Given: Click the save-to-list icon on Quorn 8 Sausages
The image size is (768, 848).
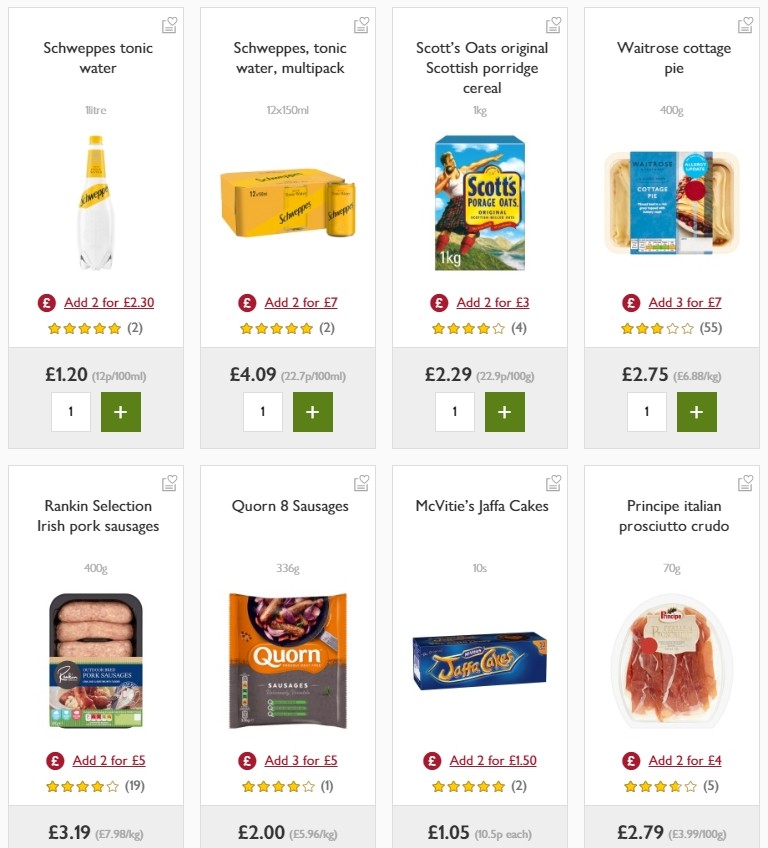Looking at the screenshot, I should coord(361,483).
